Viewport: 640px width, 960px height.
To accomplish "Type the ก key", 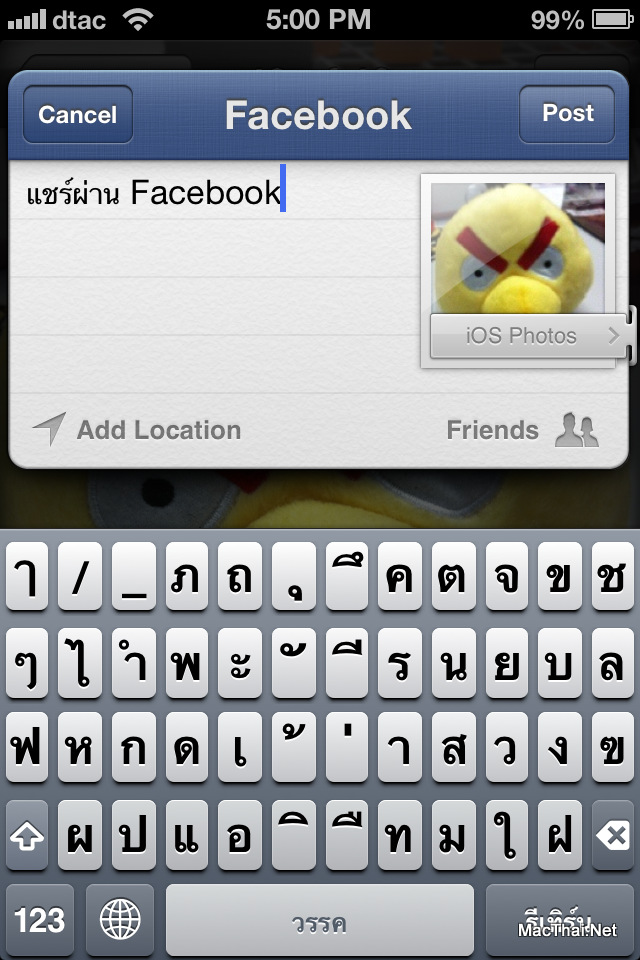I will tap(133, 749).
